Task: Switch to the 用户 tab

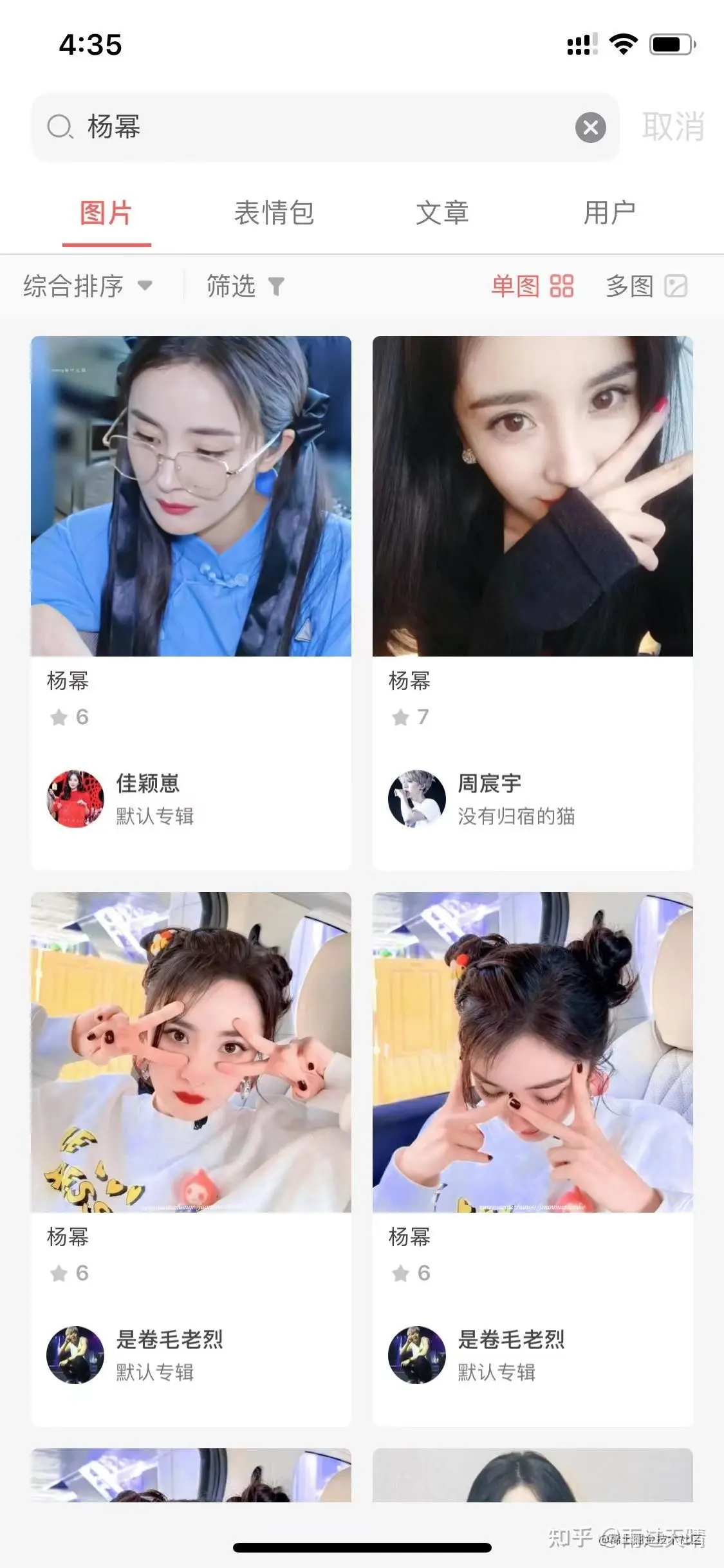Action: [x=609, y=213]
